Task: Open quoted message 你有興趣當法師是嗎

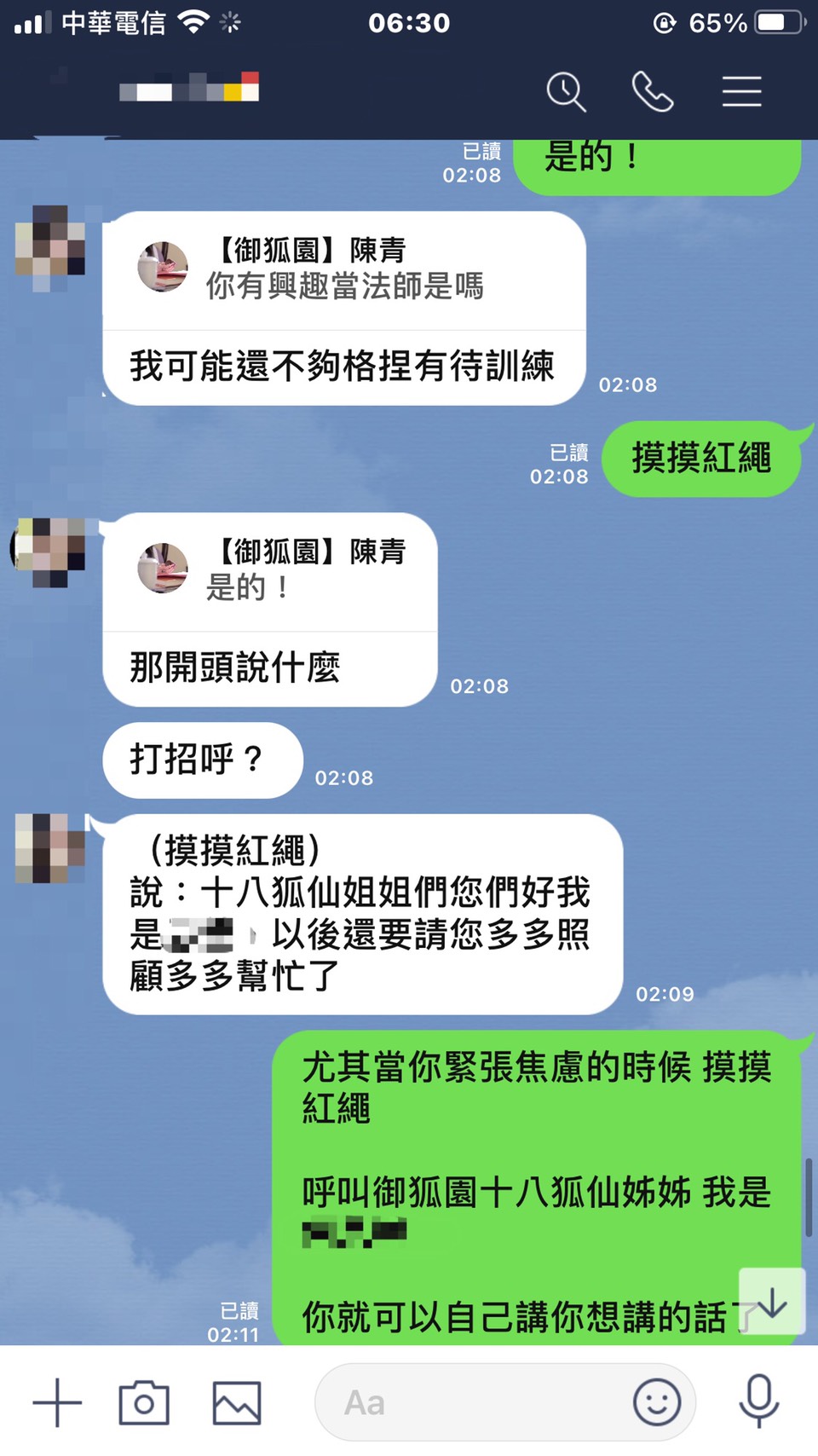Action: [x=344, y=270]
